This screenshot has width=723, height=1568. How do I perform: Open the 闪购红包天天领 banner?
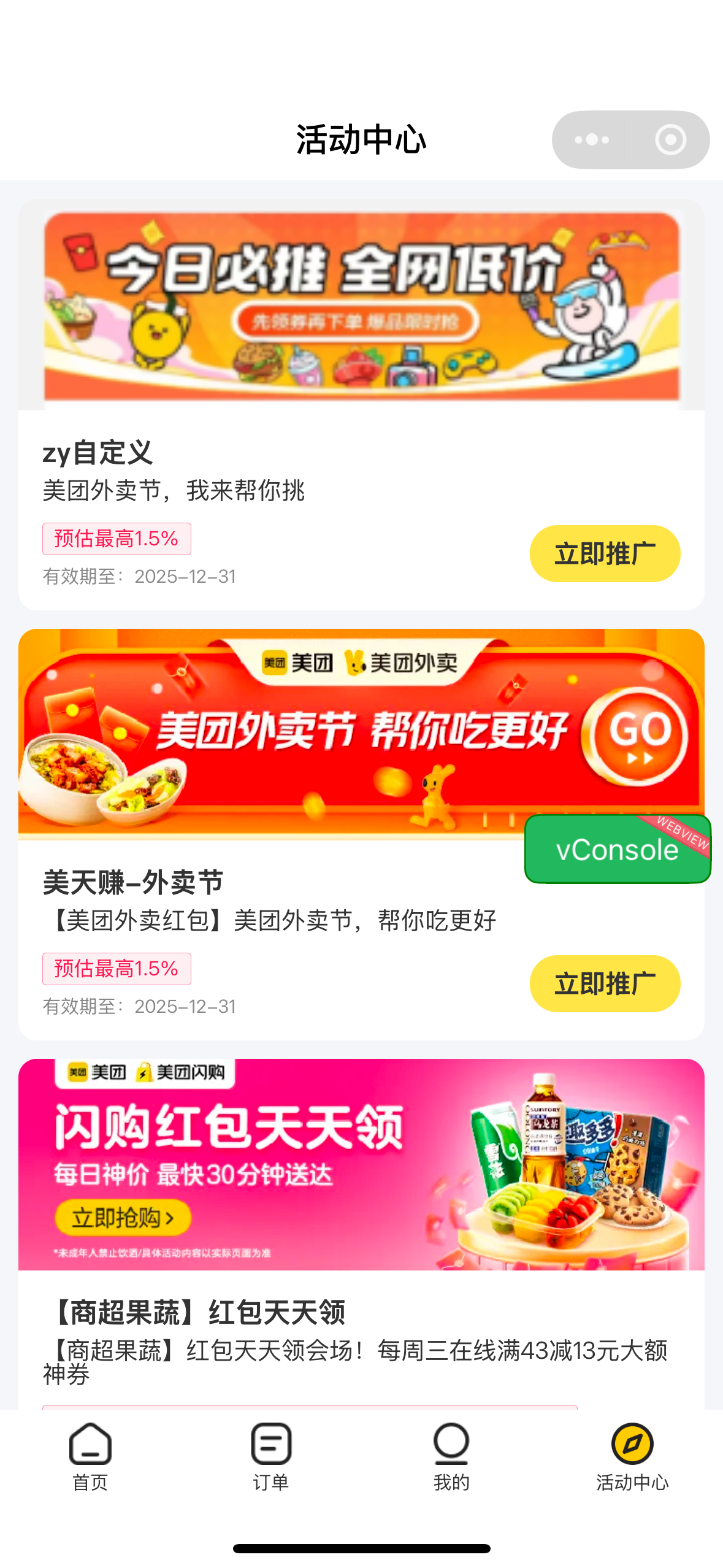(361, 1164)
